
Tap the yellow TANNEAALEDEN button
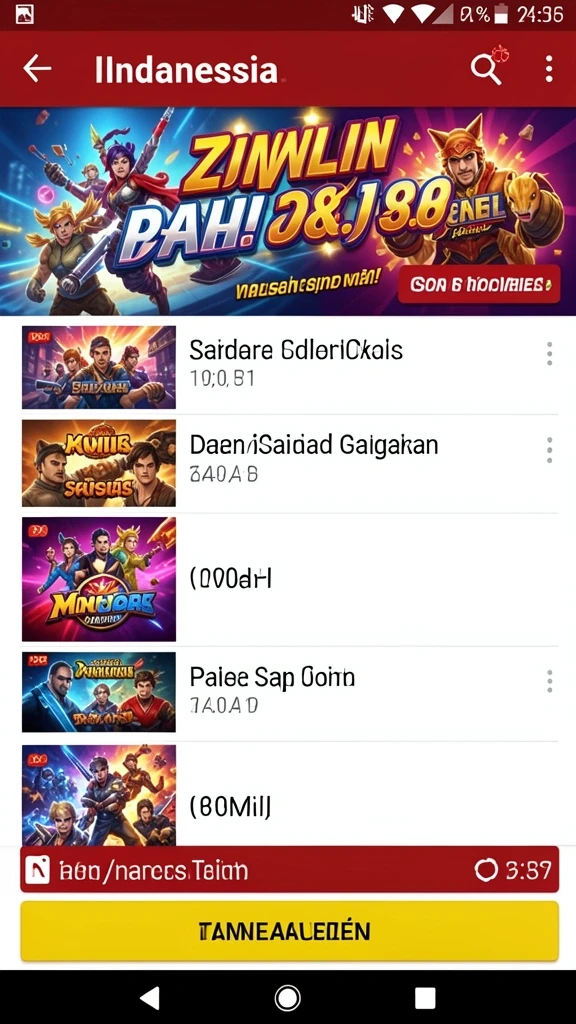pyautogui.click(x=289, y=931)
